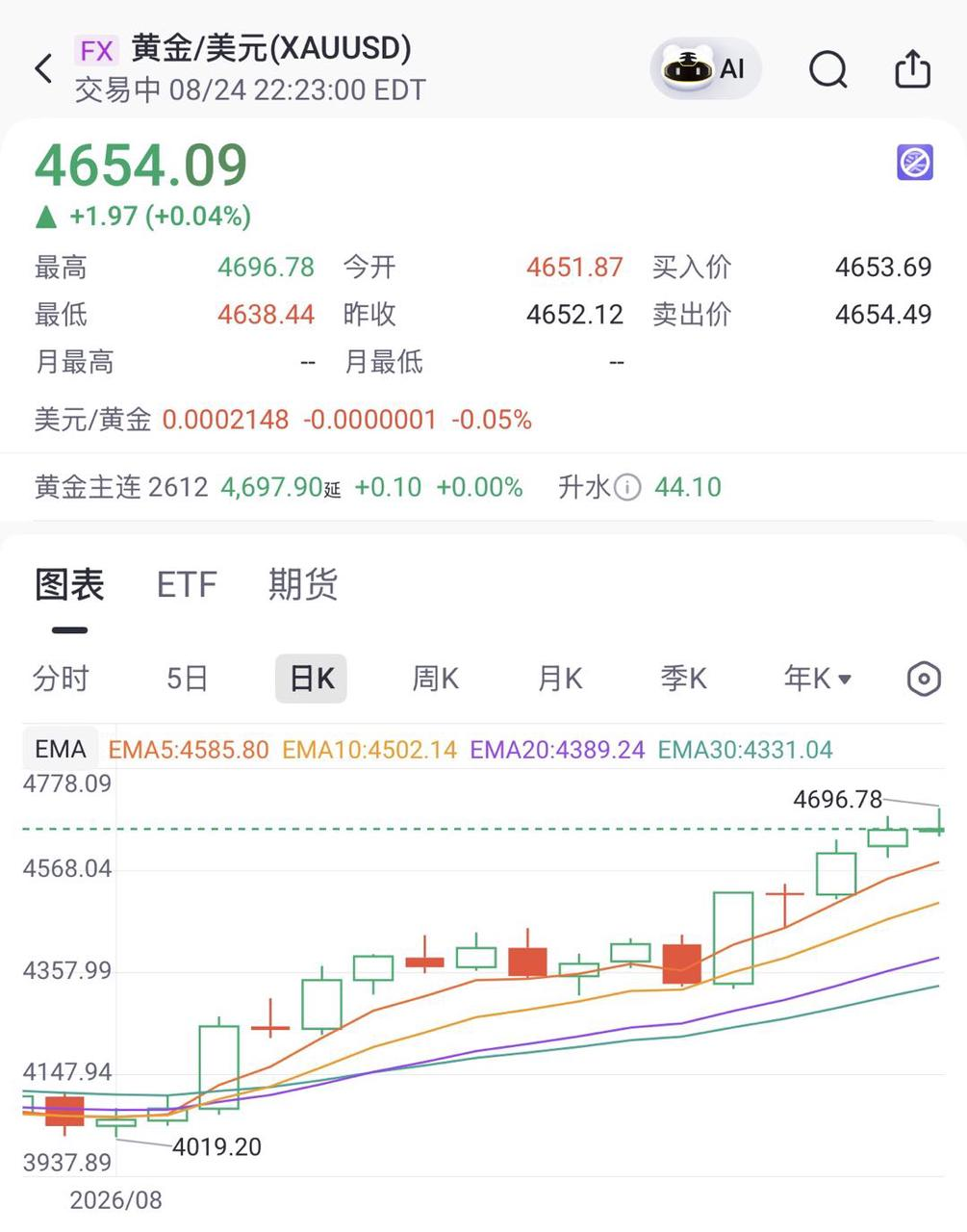This screenshot has height=1232, width=967.
Task: Open the search magnifier icon
Action: tap(827, 69)
